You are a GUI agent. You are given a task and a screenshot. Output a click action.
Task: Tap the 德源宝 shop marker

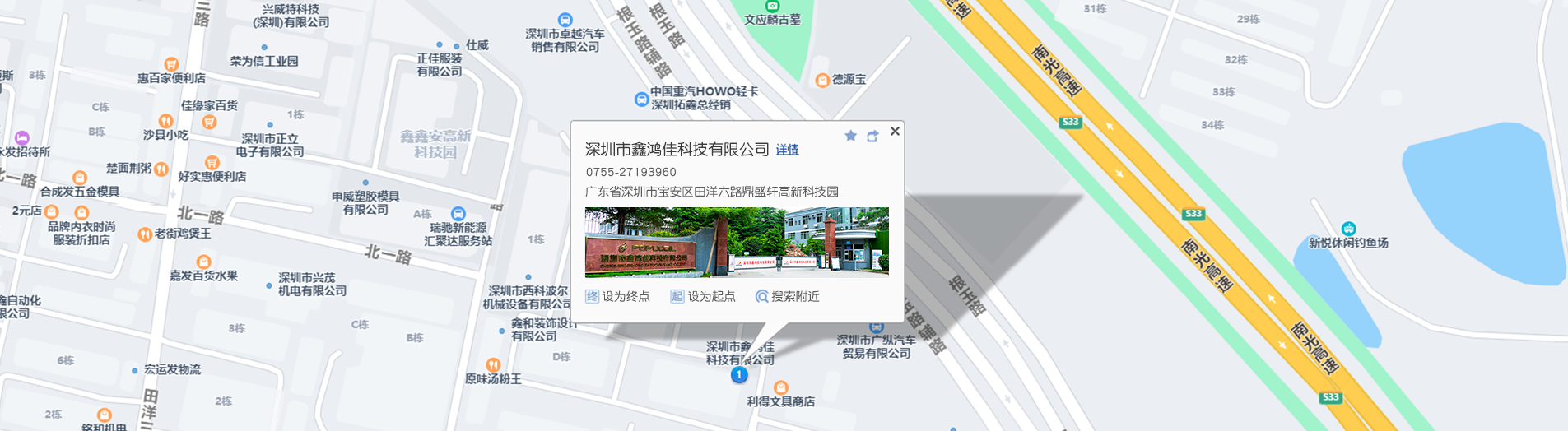pos(821,80)
